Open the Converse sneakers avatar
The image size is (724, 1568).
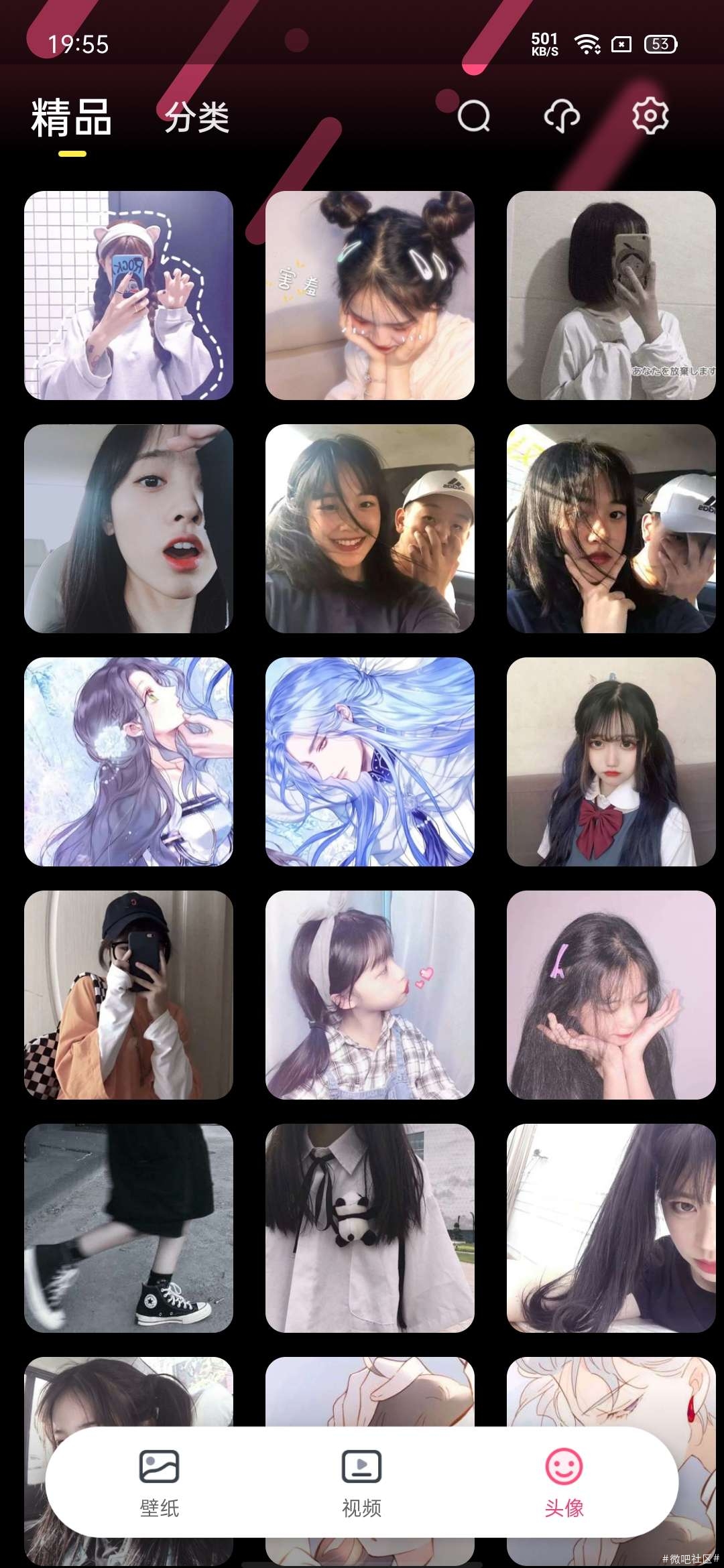[x=129, y=1228]
